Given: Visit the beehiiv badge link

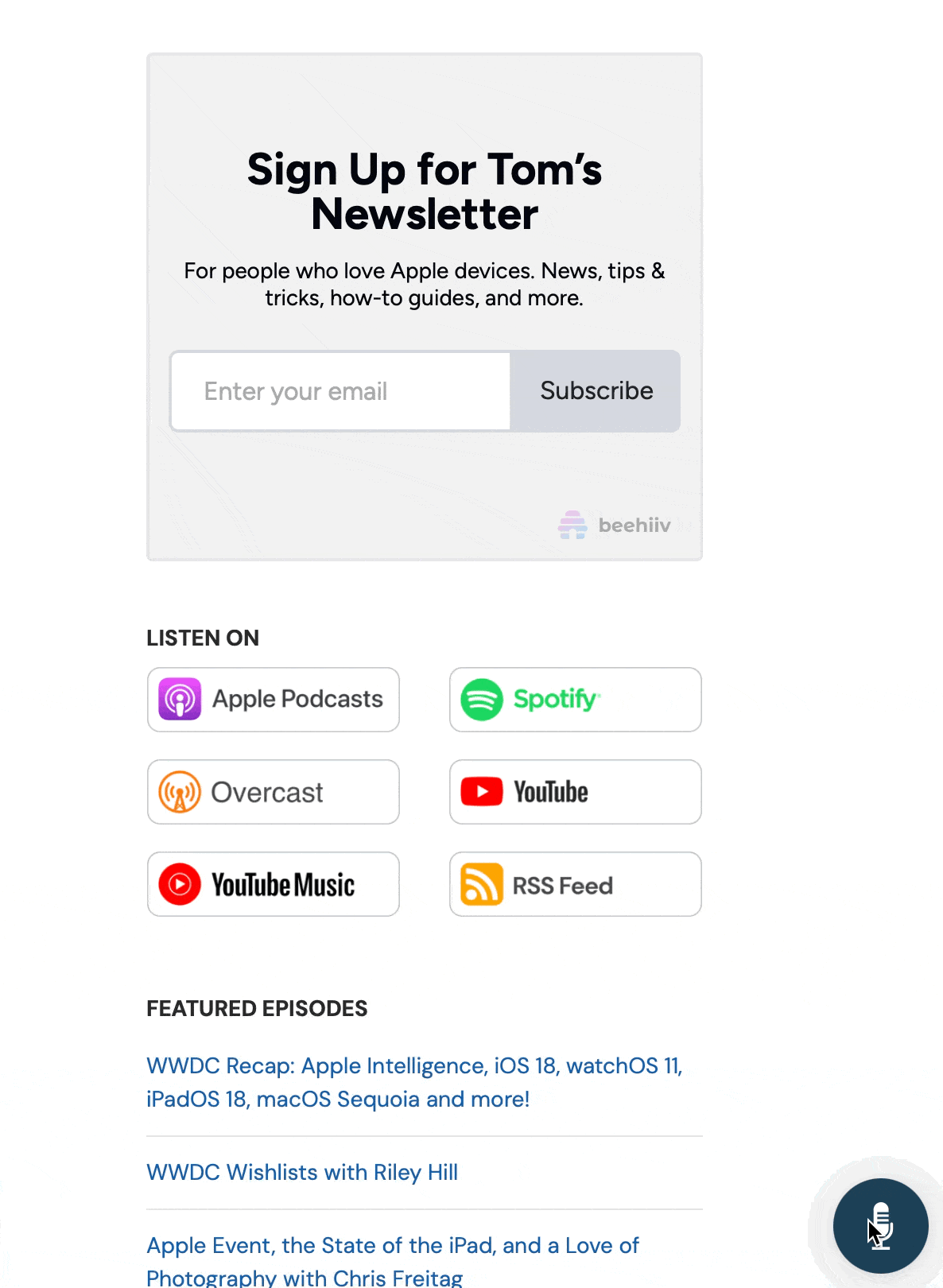Looking at the screenshot, I should coord(615,525).
